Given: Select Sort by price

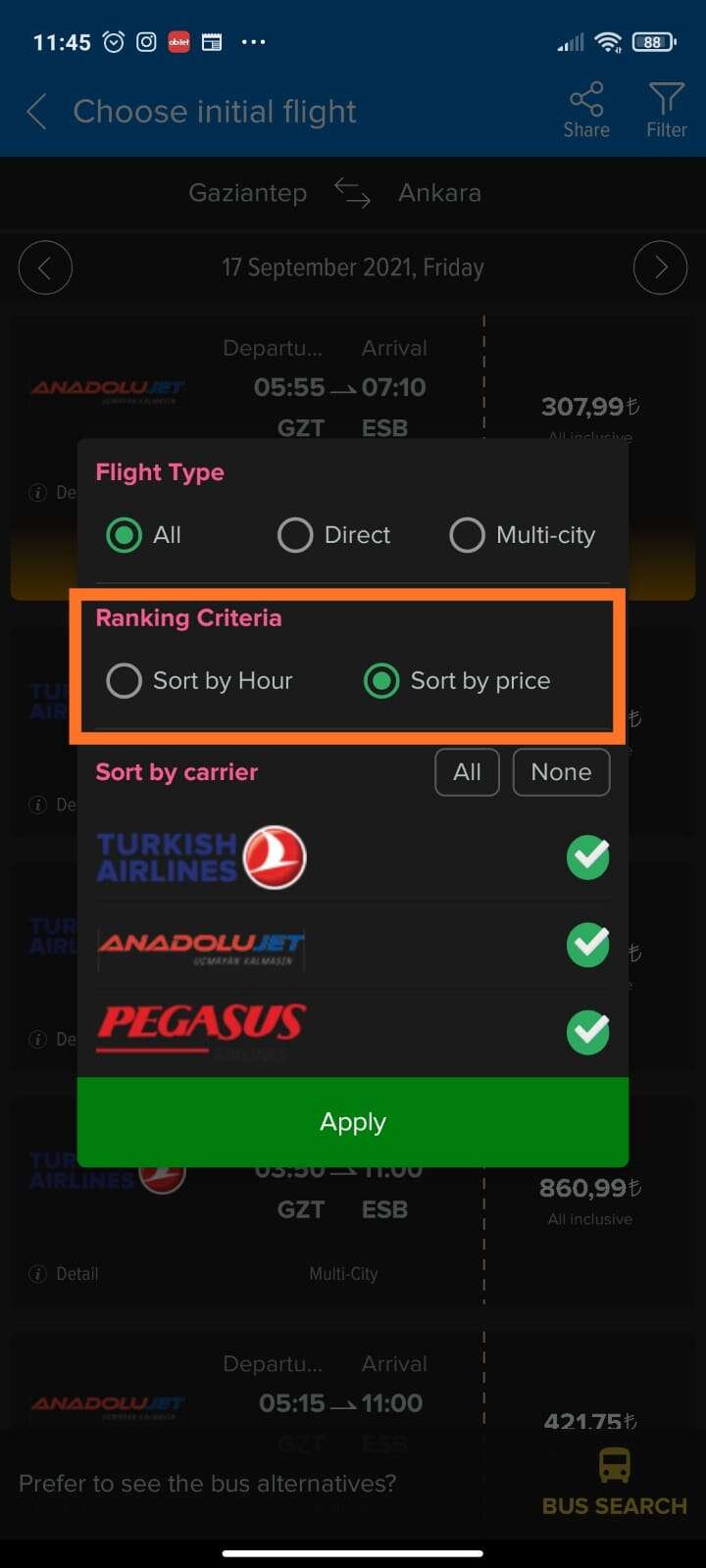Looking at the screenshot, I should tap(456, 680).
